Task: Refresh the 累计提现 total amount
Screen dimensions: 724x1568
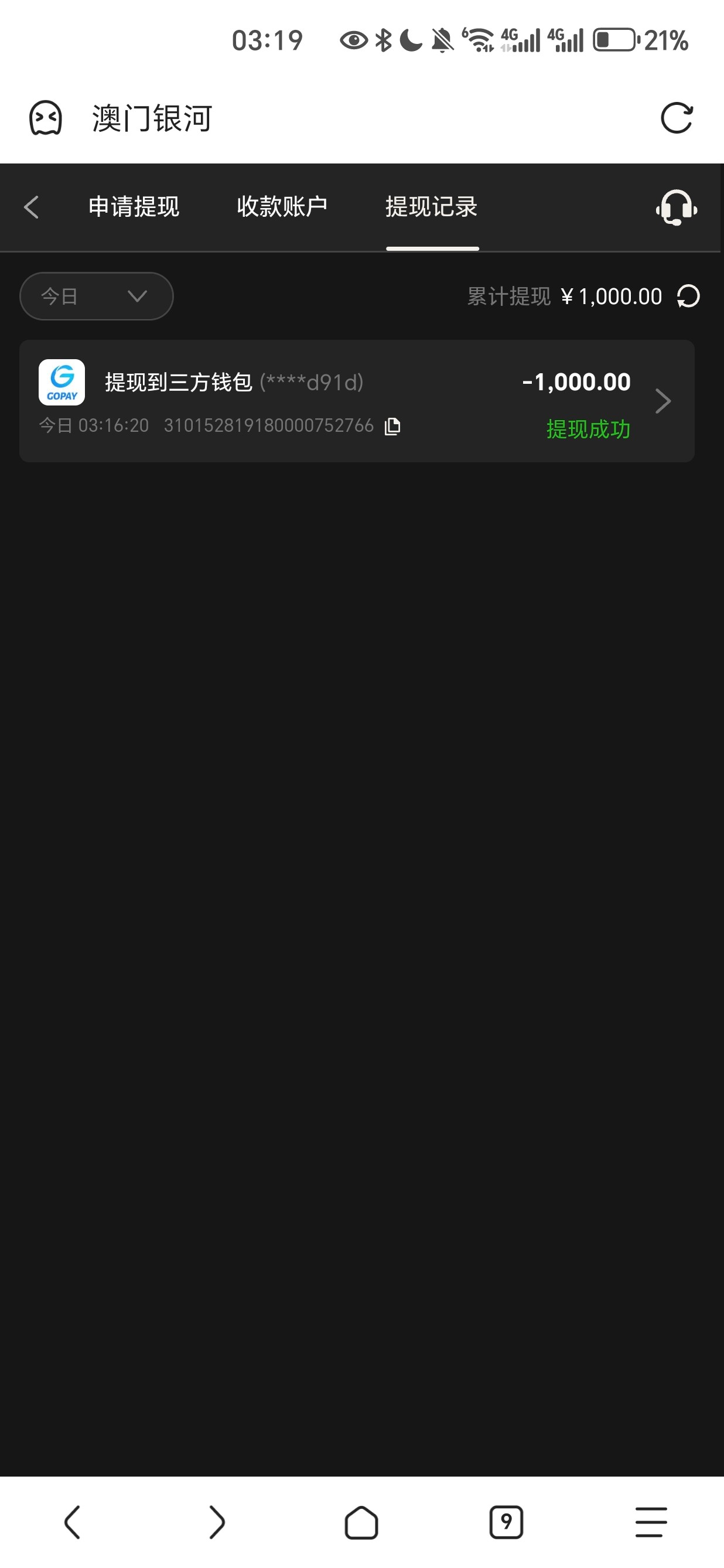Action: coord(689,296)
